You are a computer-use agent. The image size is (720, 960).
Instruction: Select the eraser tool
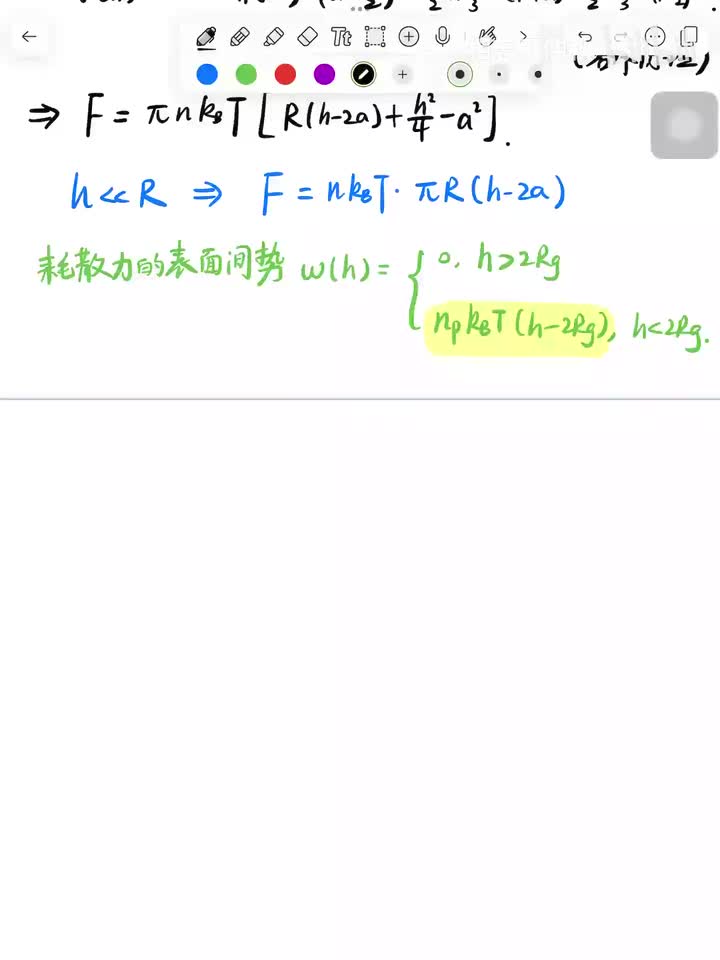tap(308, 37)
